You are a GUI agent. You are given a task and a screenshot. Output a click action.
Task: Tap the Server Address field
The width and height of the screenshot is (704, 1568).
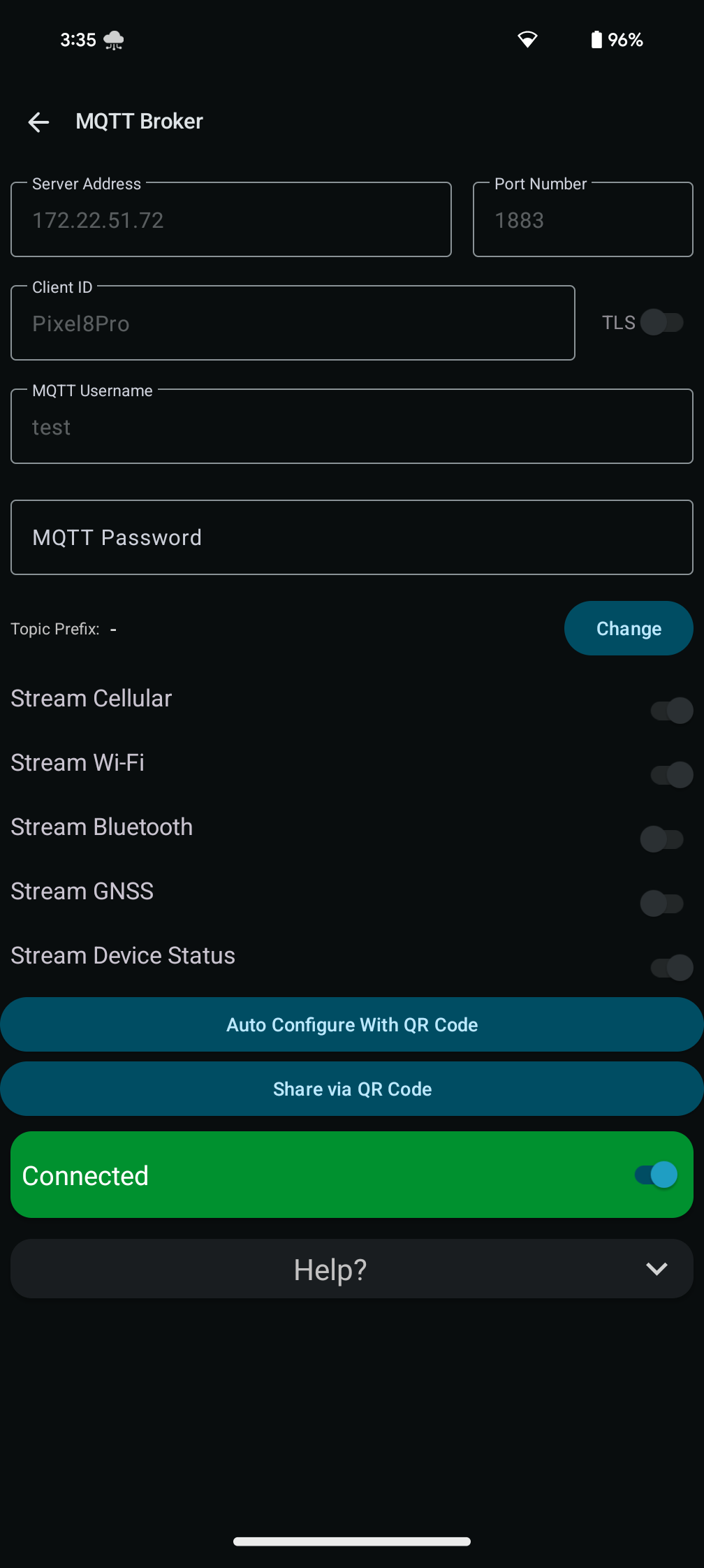[x=230, y=220]
